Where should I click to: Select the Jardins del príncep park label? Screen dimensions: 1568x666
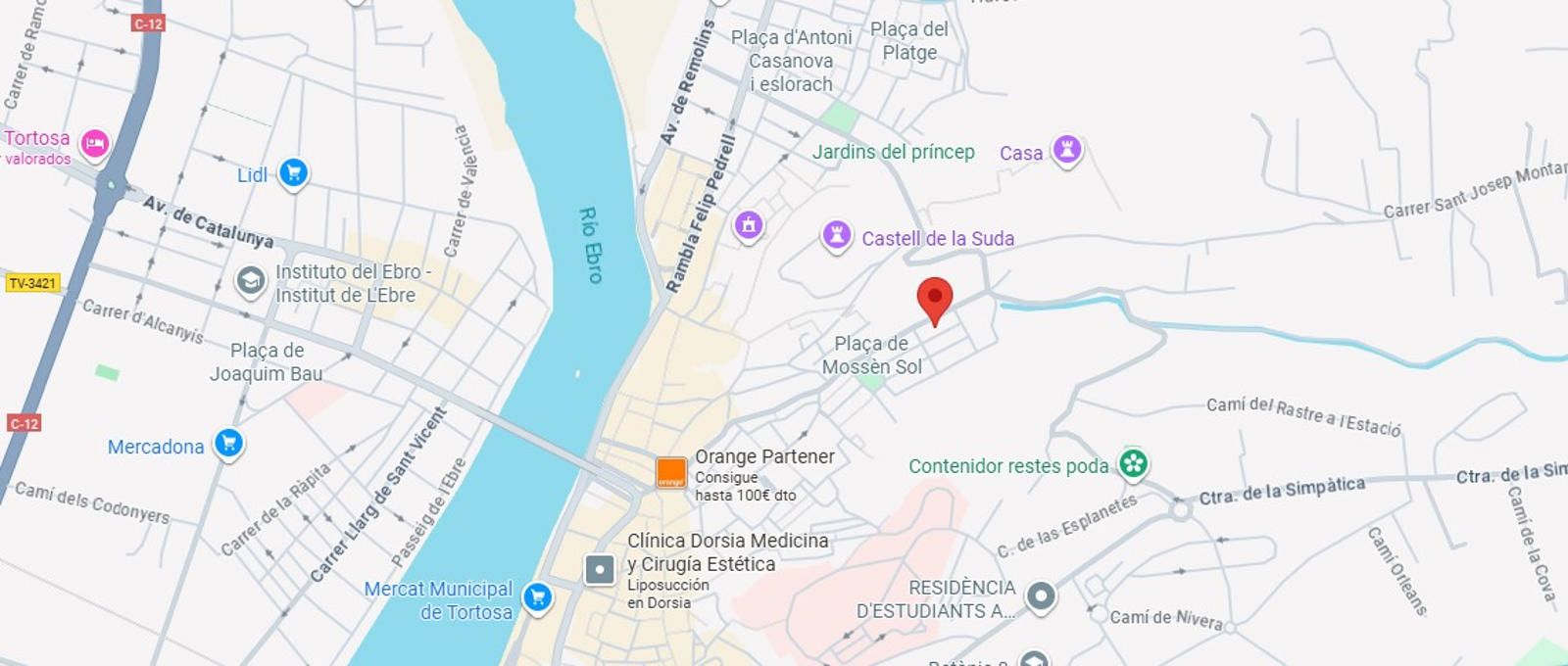(x=893, y=152)
